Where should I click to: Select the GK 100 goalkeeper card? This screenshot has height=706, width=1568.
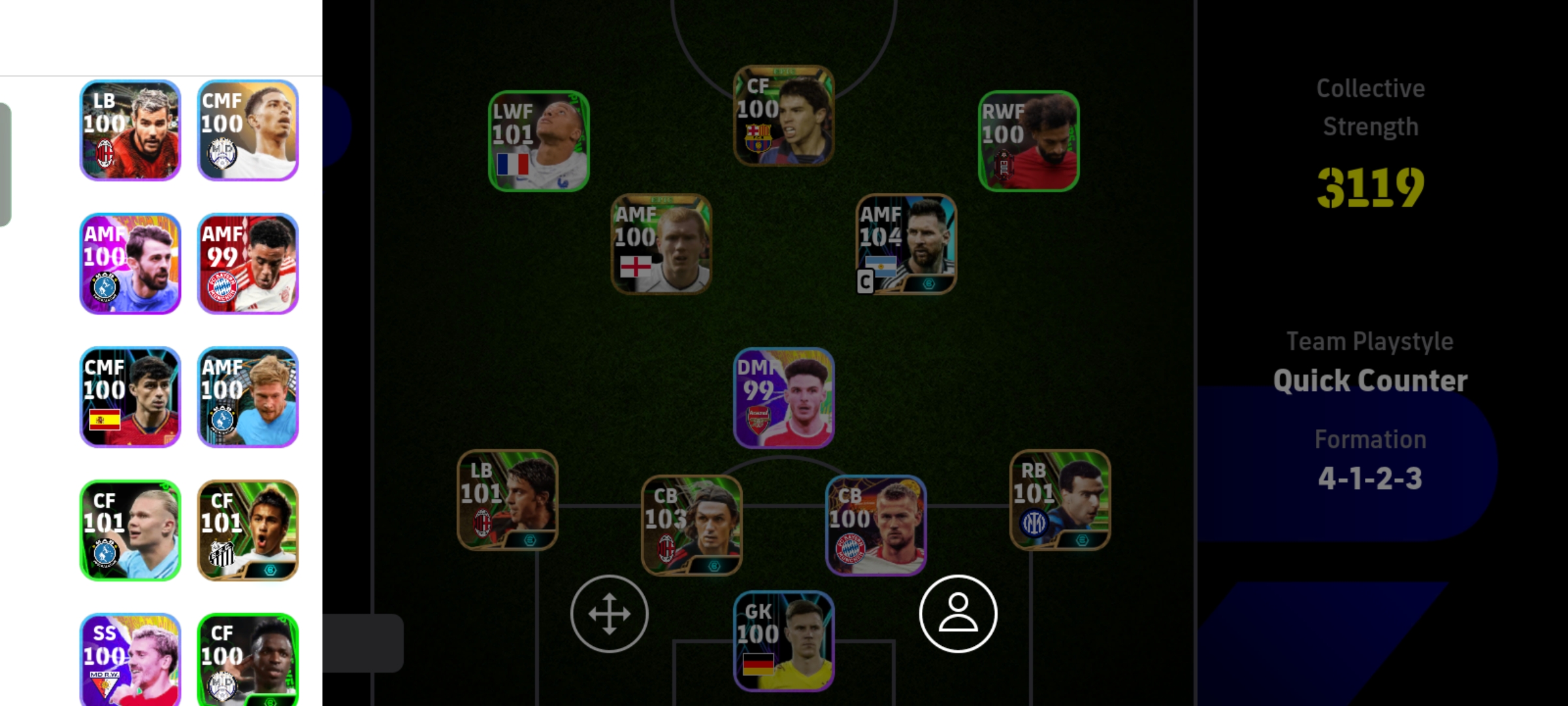click(x=783, y=641)
